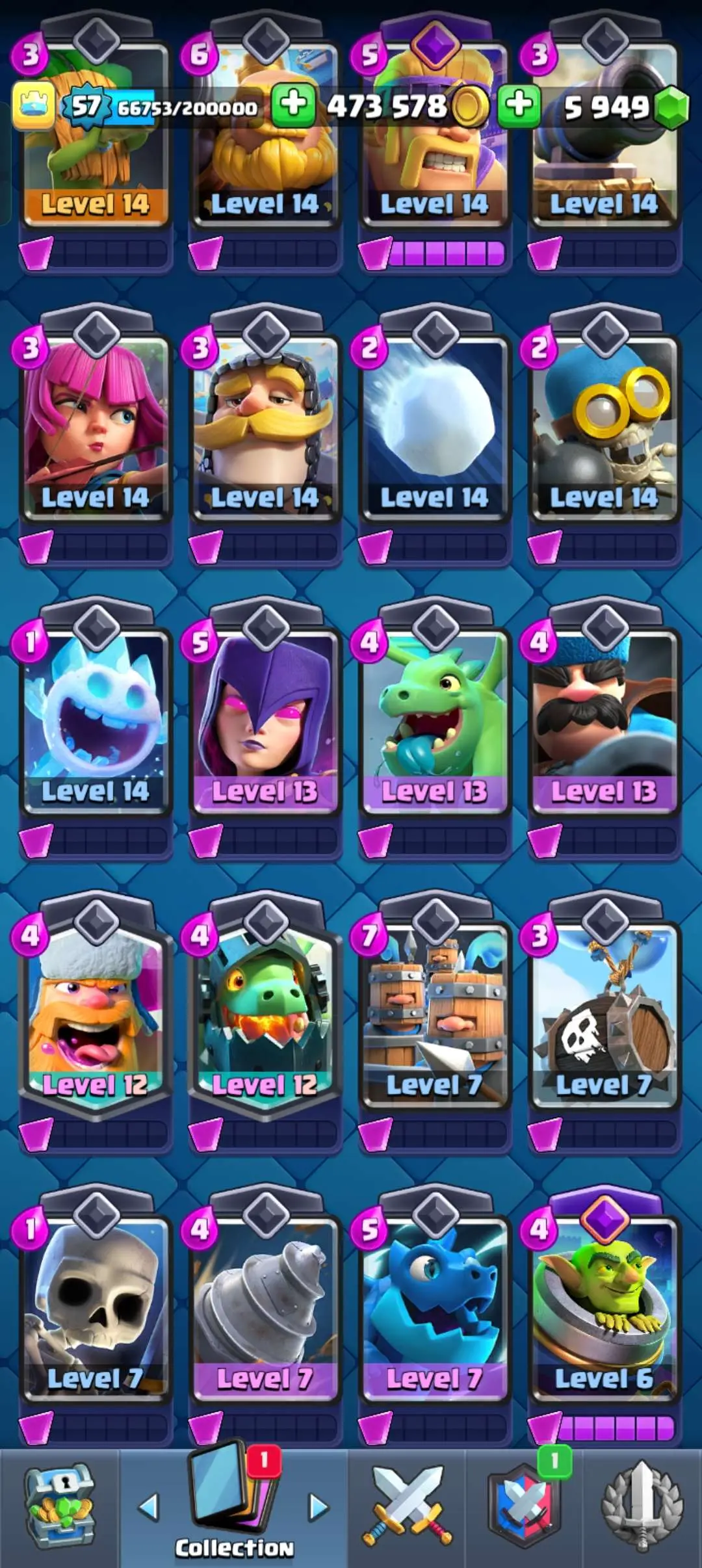The width and height of the screenshot is (702, 1568).
Task: Tap the right arrow beside Collection
Action: pyautogui.click(x=318, y=1507)
